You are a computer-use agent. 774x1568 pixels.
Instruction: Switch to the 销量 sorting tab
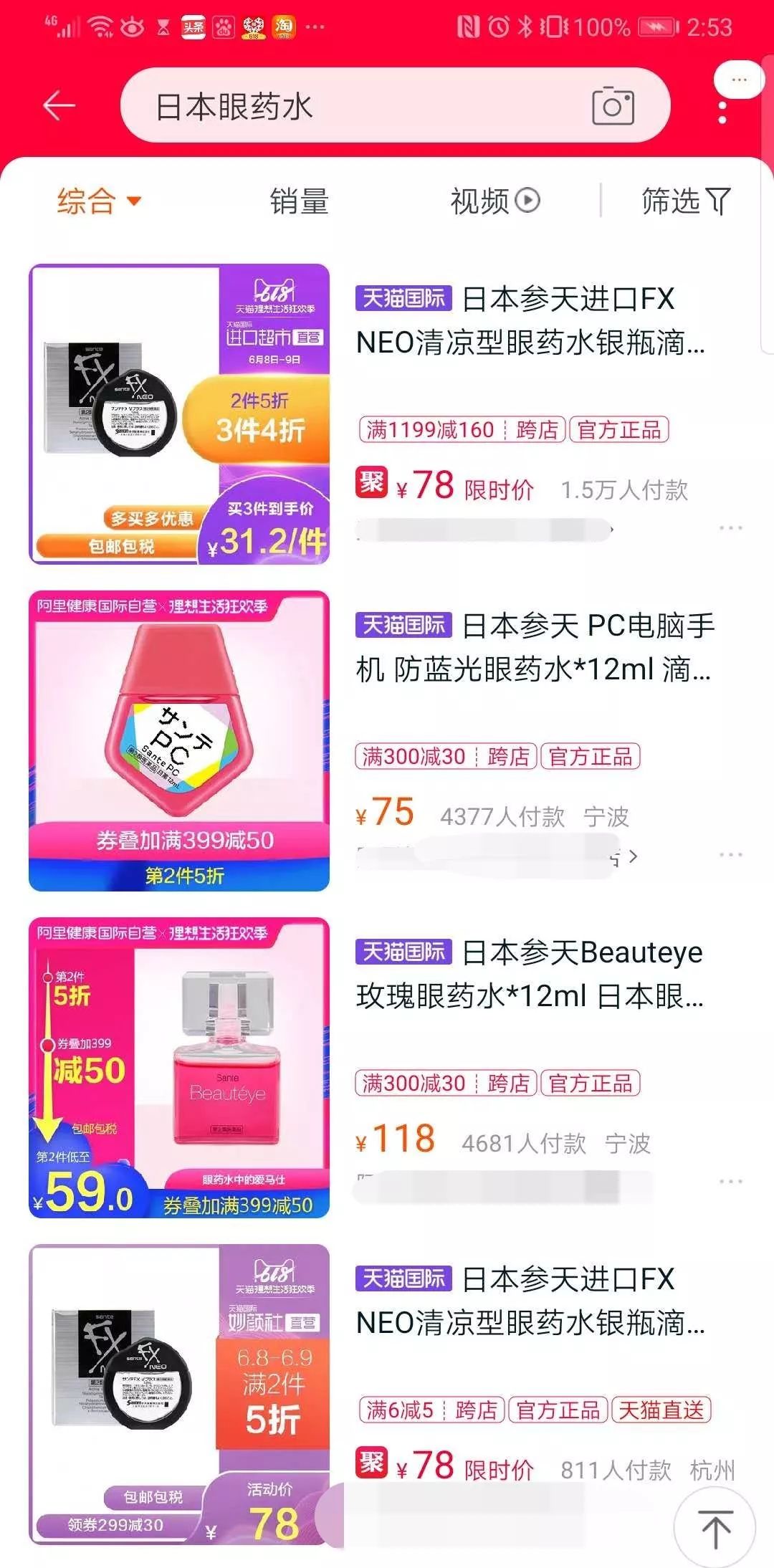tap(299, 201)
